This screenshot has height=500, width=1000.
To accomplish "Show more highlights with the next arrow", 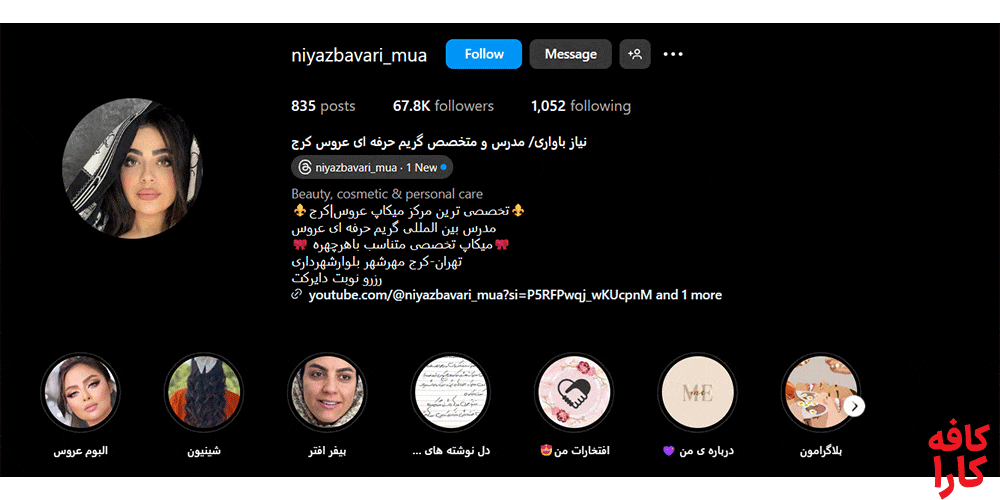I will pos(854,406).
